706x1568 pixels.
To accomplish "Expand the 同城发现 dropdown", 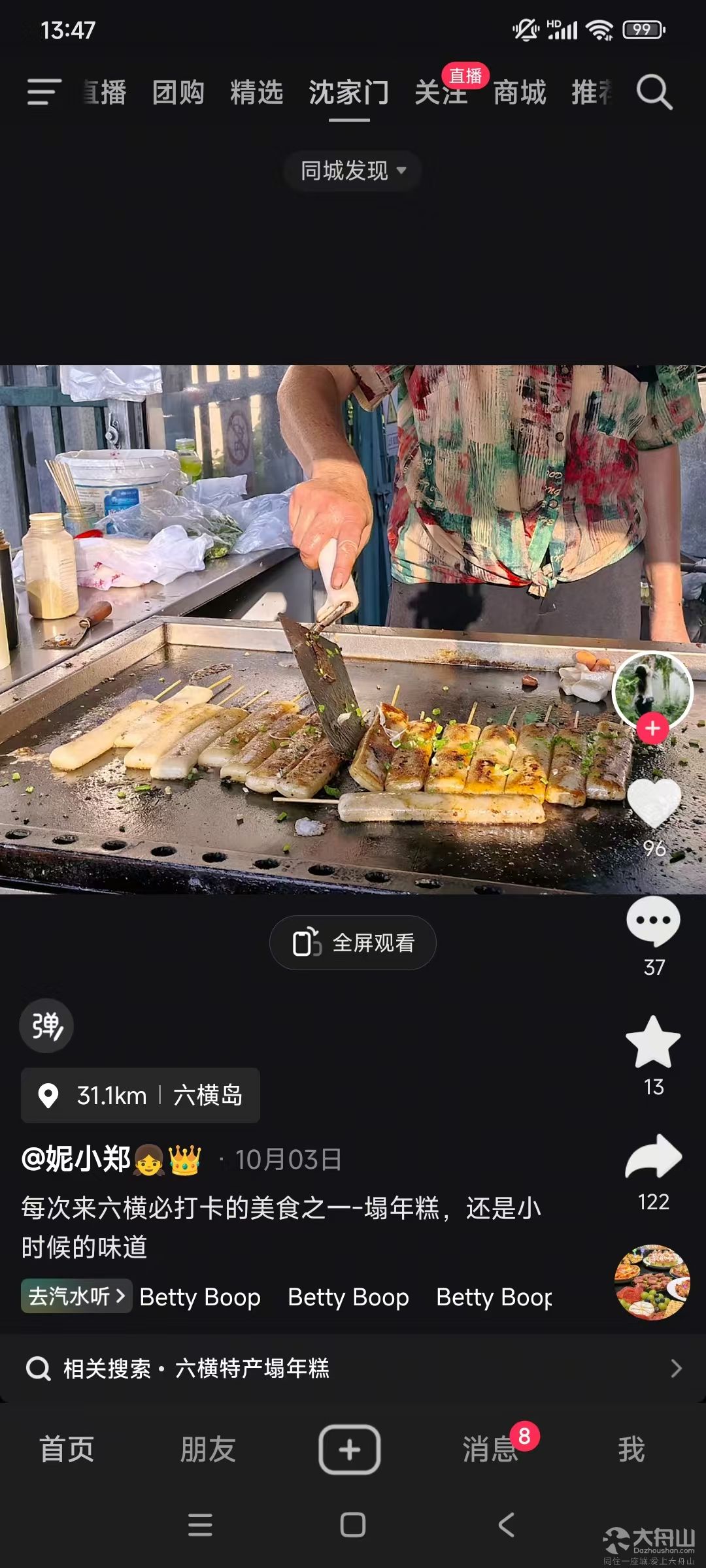I will coord(353,171).
